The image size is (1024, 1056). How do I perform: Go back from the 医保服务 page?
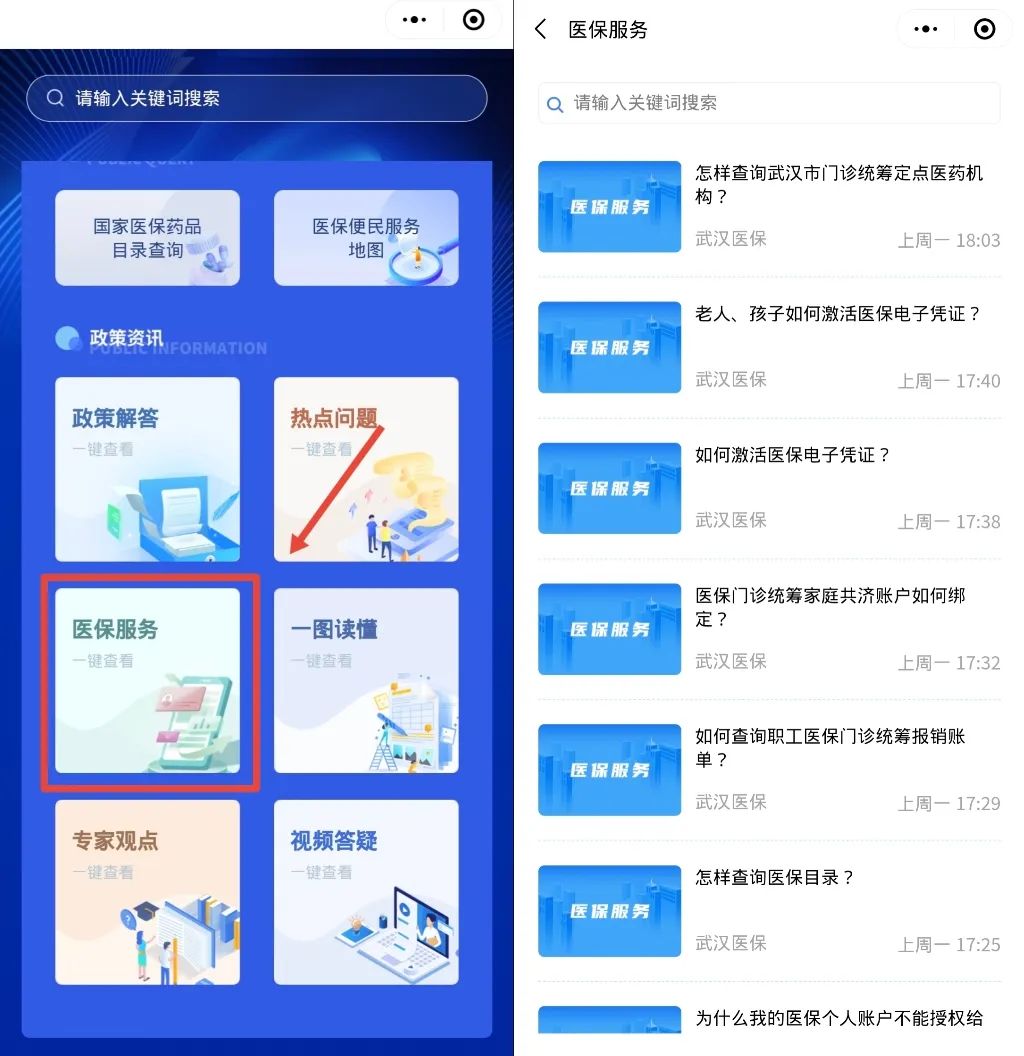tap(541, 29)
